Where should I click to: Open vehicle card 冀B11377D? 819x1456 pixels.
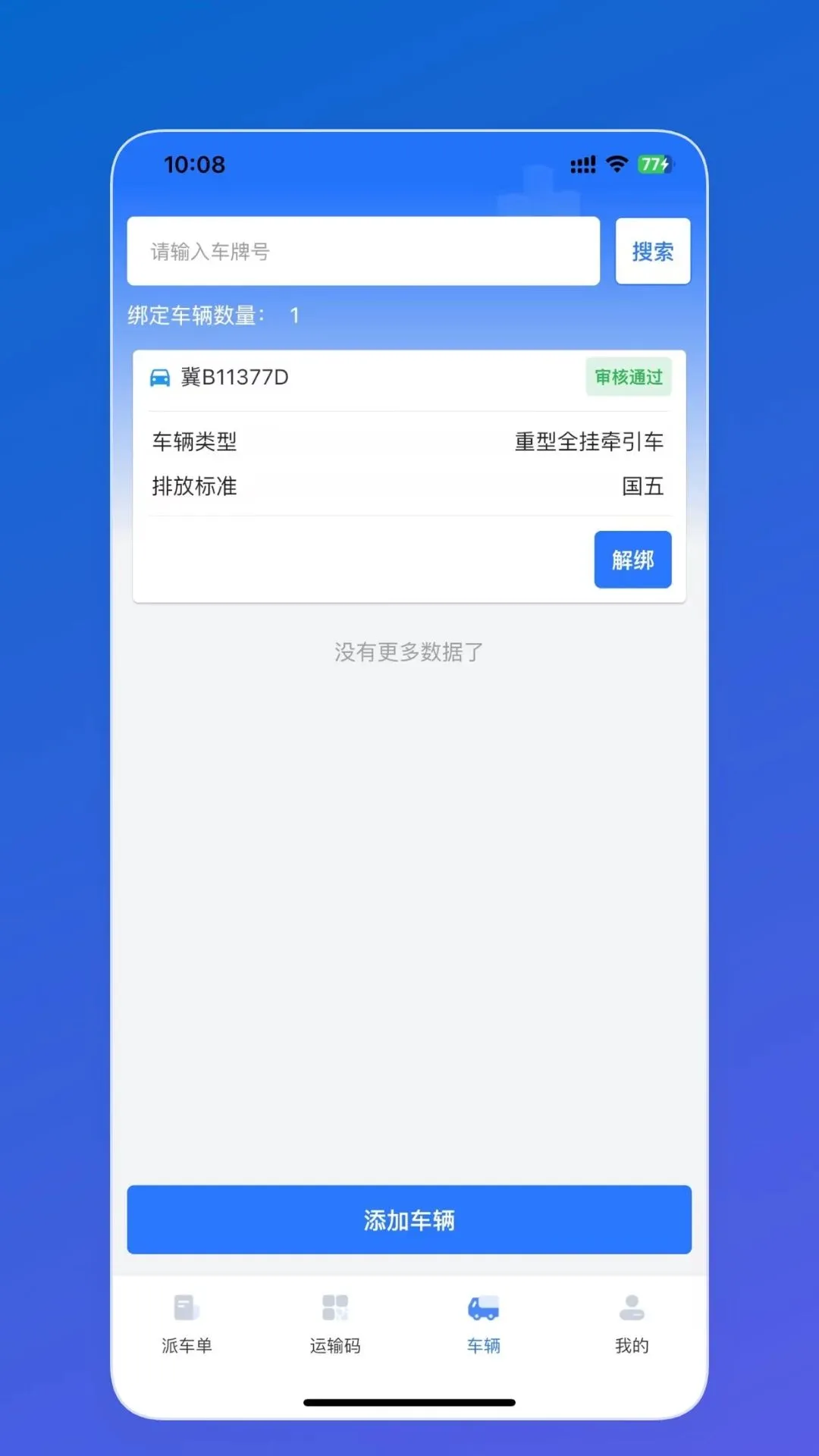[x=409, y=476]
